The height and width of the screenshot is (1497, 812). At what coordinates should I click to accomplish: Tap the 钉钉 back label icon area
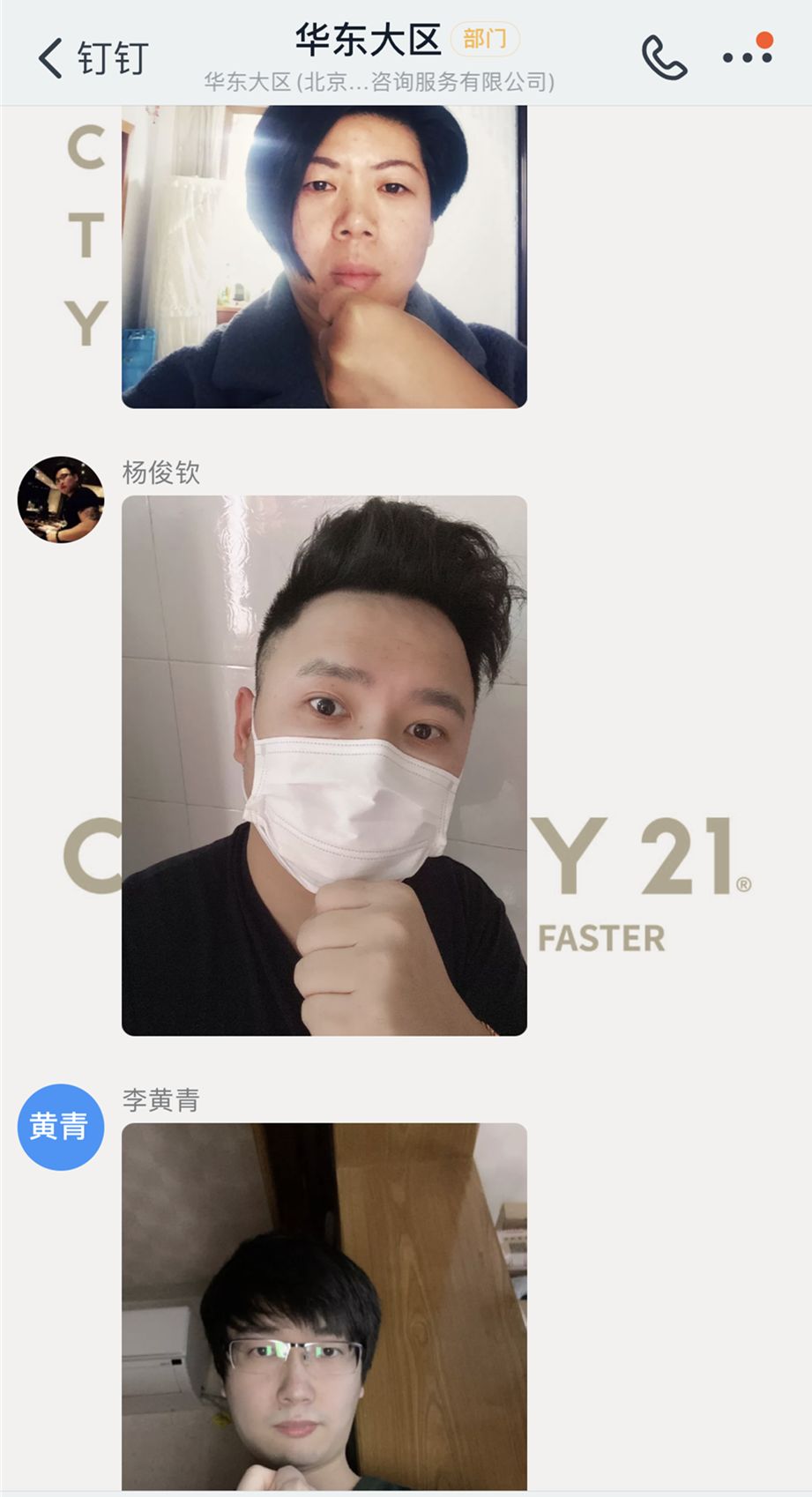110,56
